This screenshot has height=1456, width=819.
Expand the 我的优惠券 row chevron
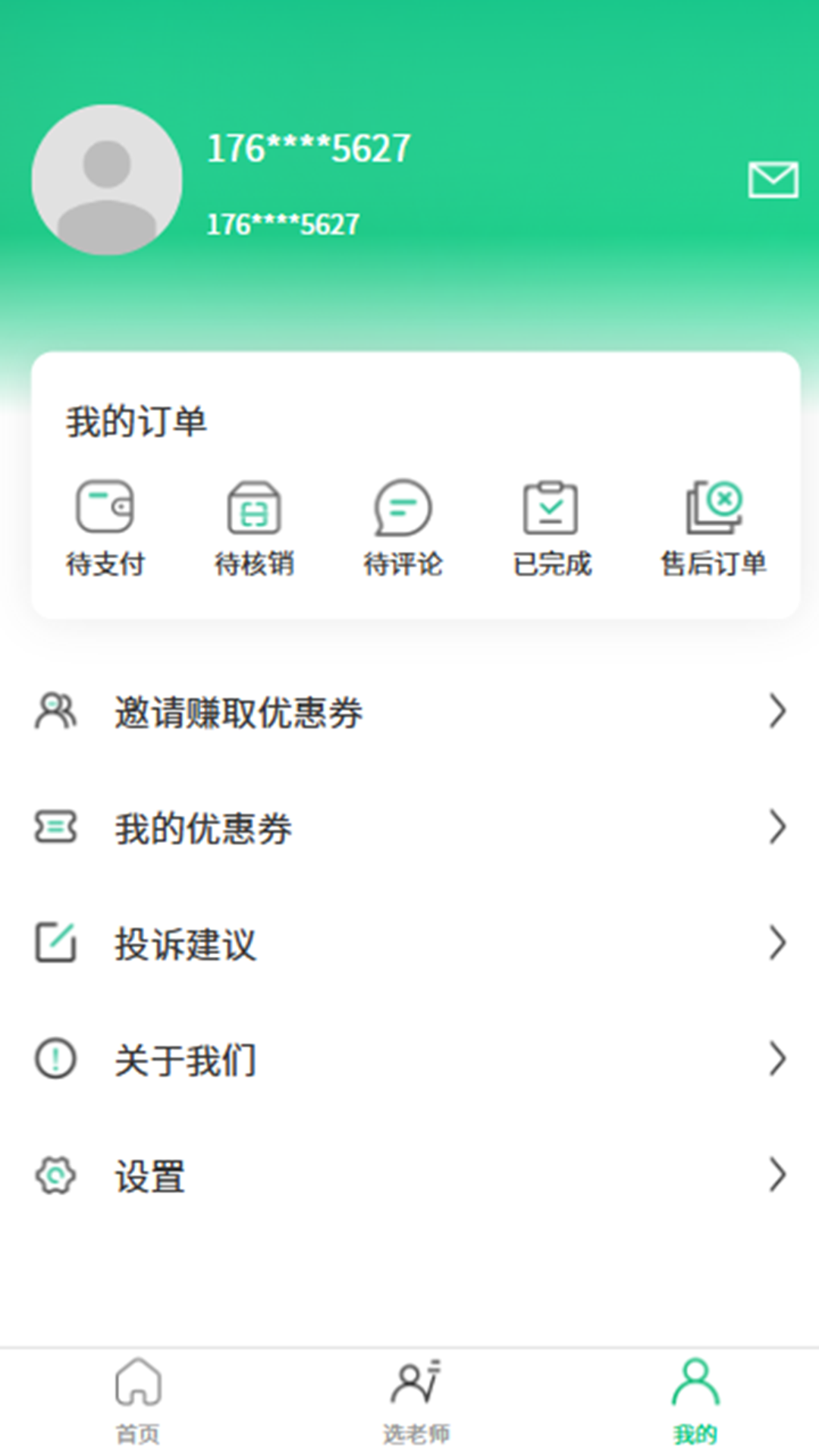click(778, 828)
